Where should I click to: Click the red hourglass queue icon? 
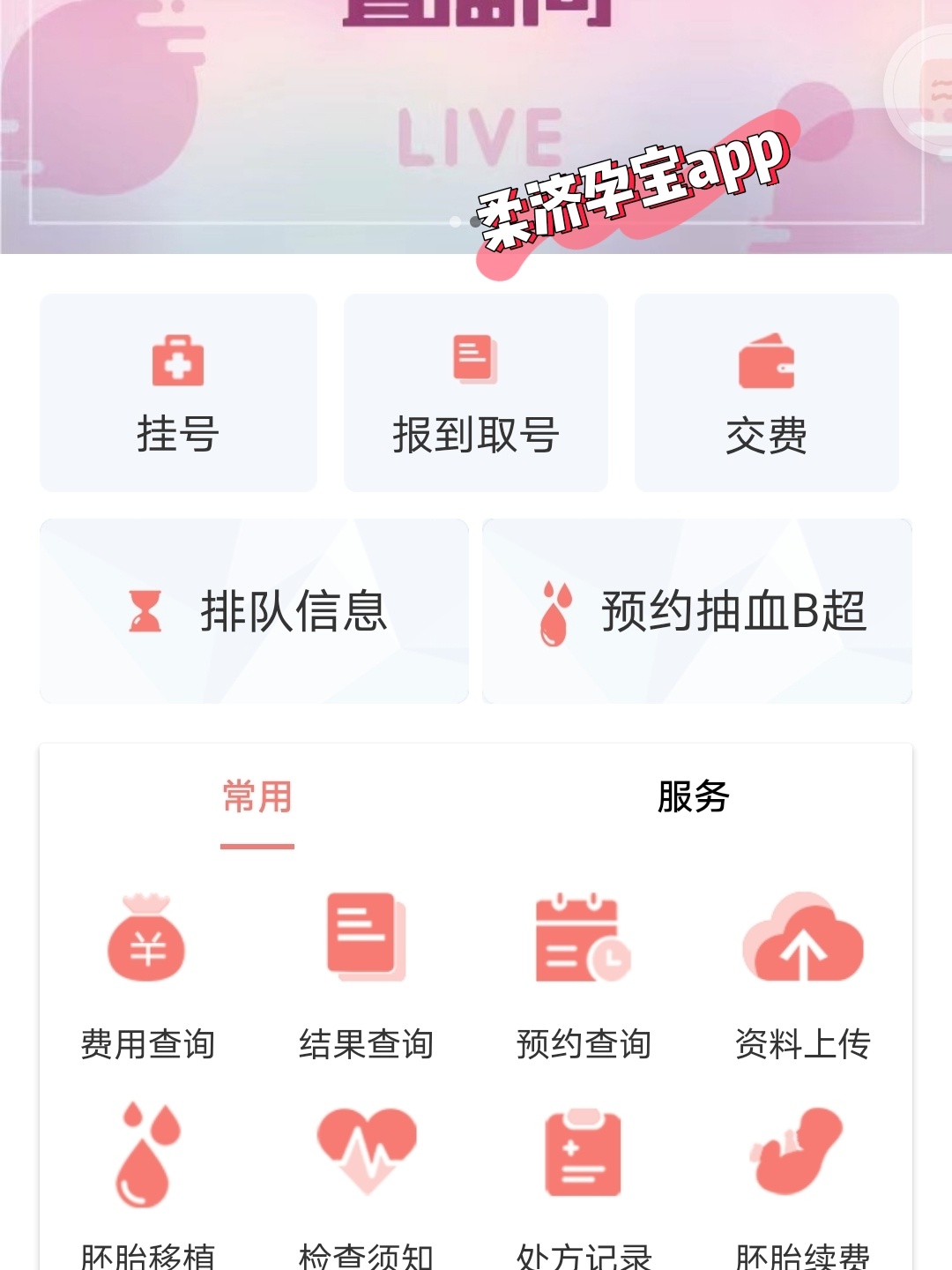click(147, 610)
